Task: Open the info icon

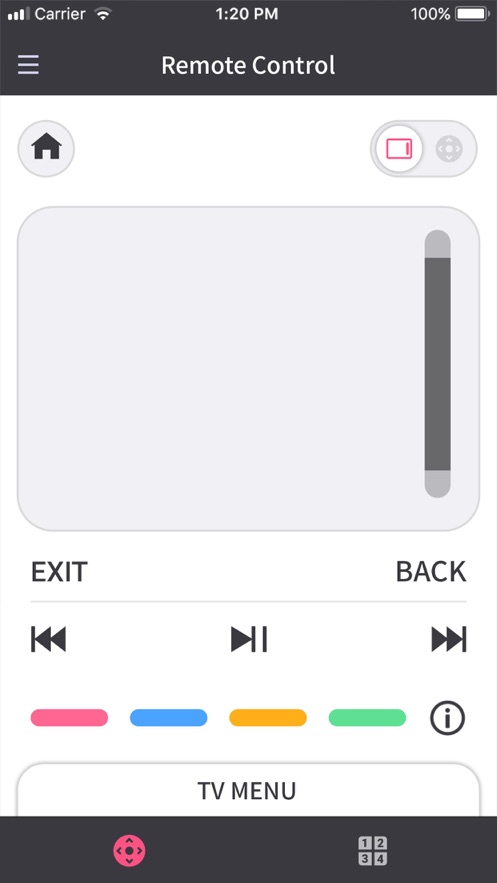Action: pyautogui.click(x=447, y=718)
